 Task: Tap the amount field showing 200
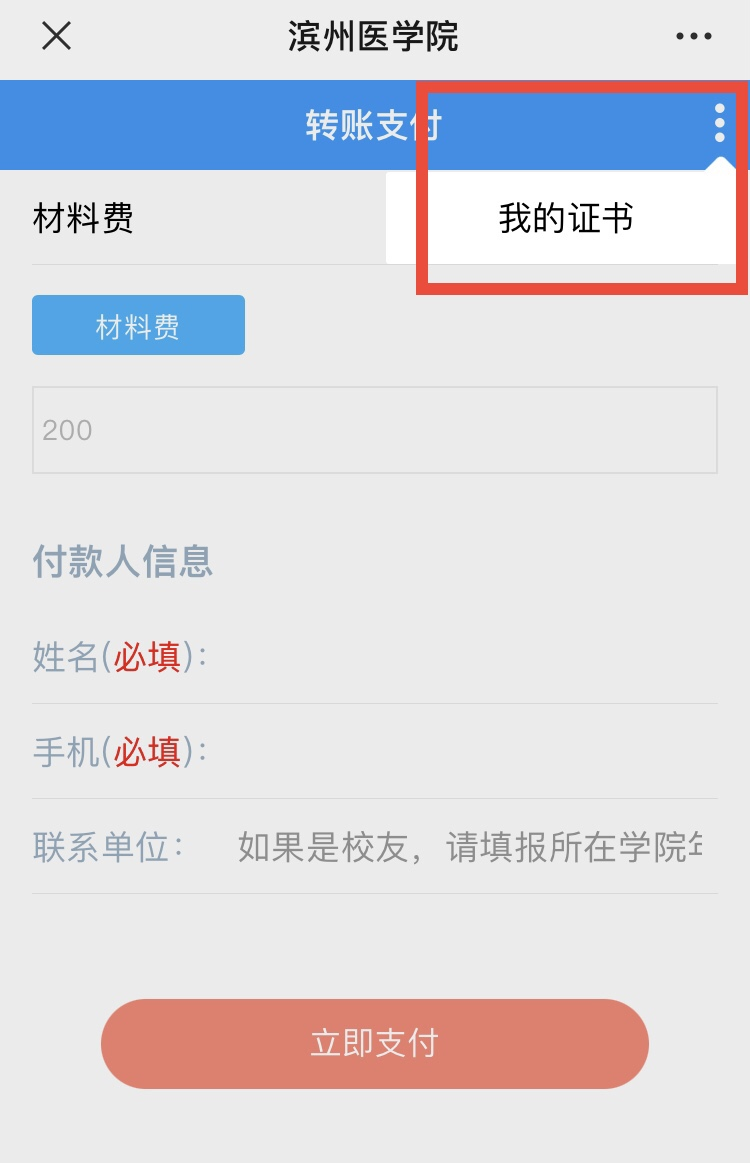point(374,430)
